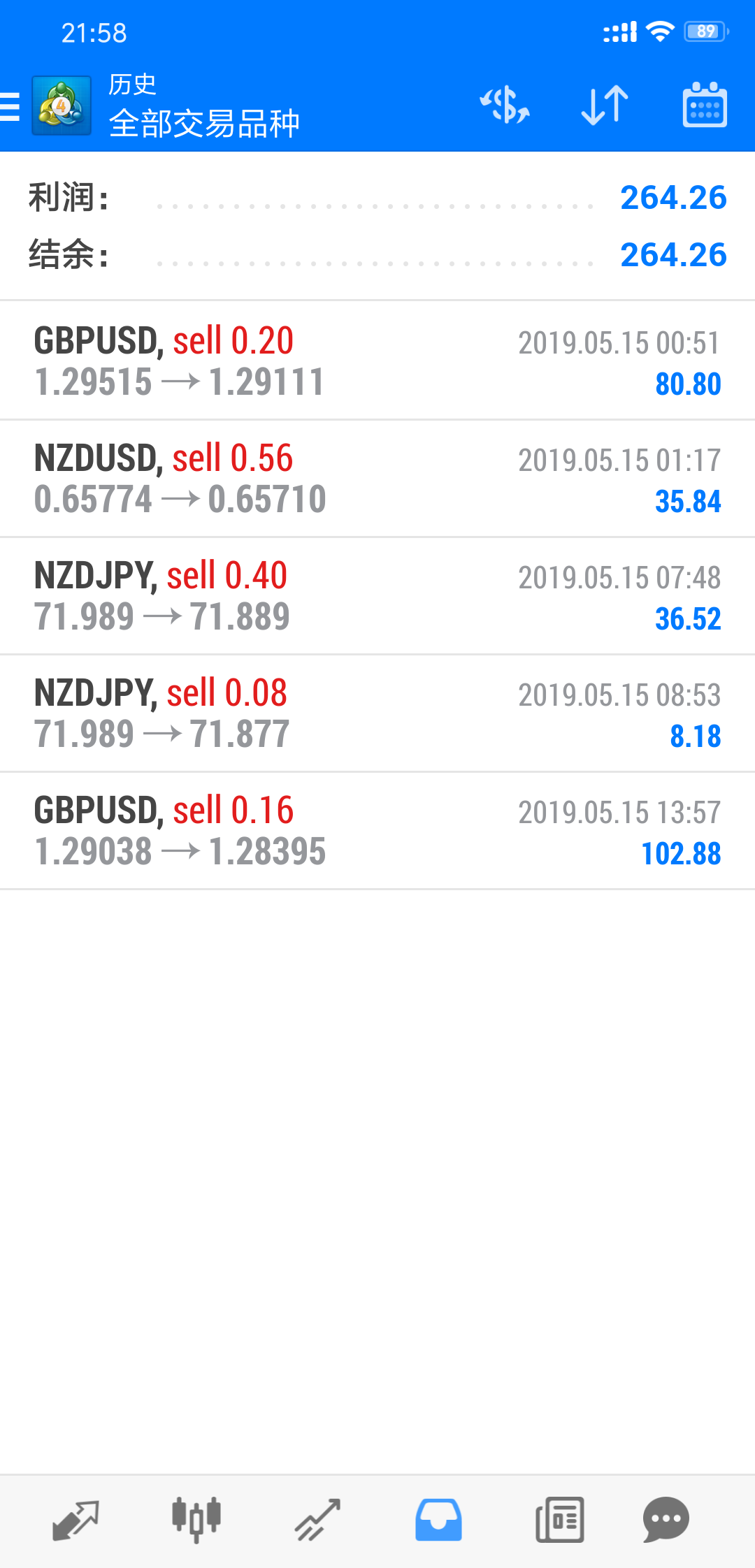Go to the Trade tab

coord(317,1520)
